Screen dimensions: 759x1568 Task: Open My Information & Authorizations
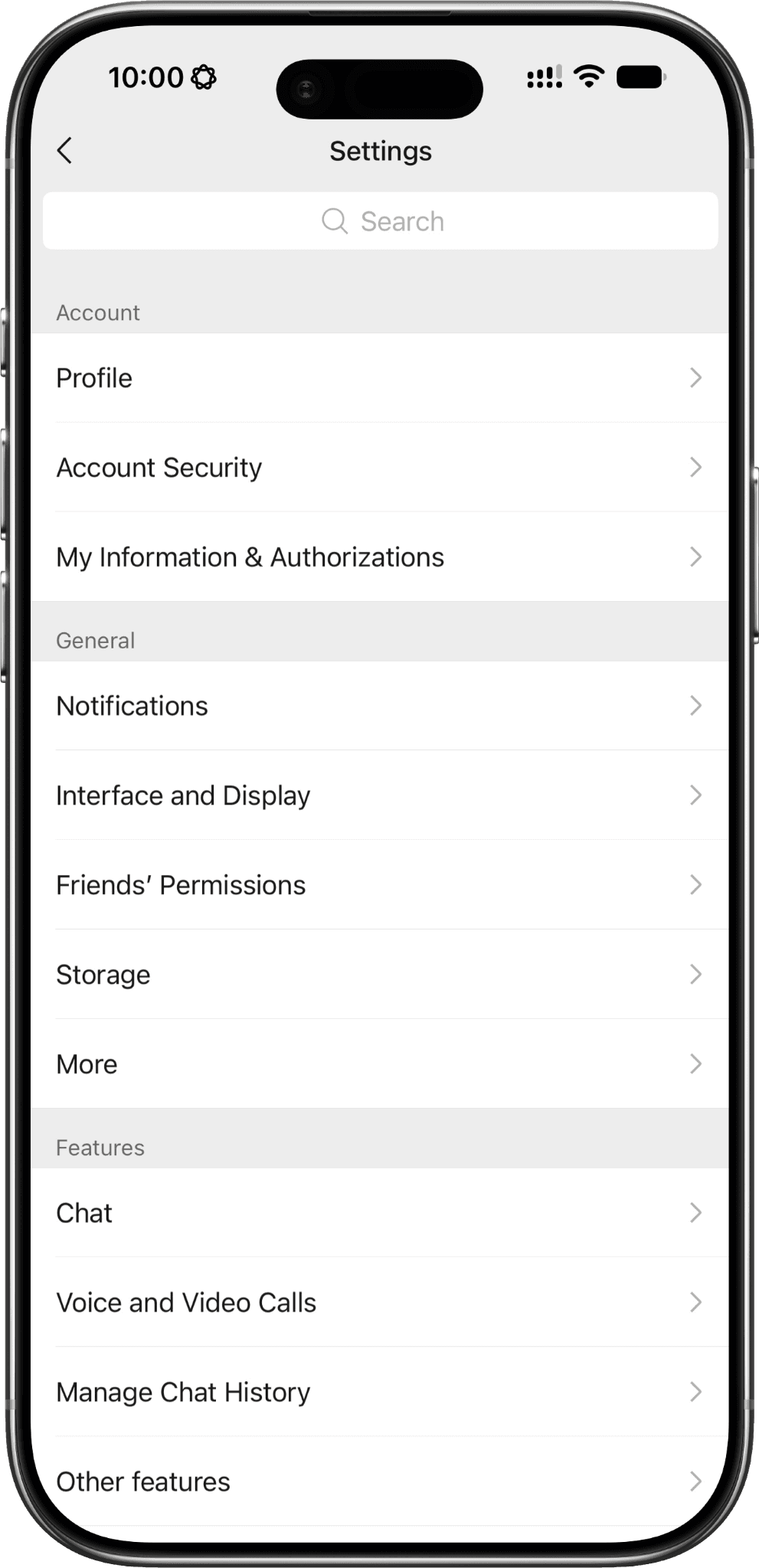click(380, 557)
